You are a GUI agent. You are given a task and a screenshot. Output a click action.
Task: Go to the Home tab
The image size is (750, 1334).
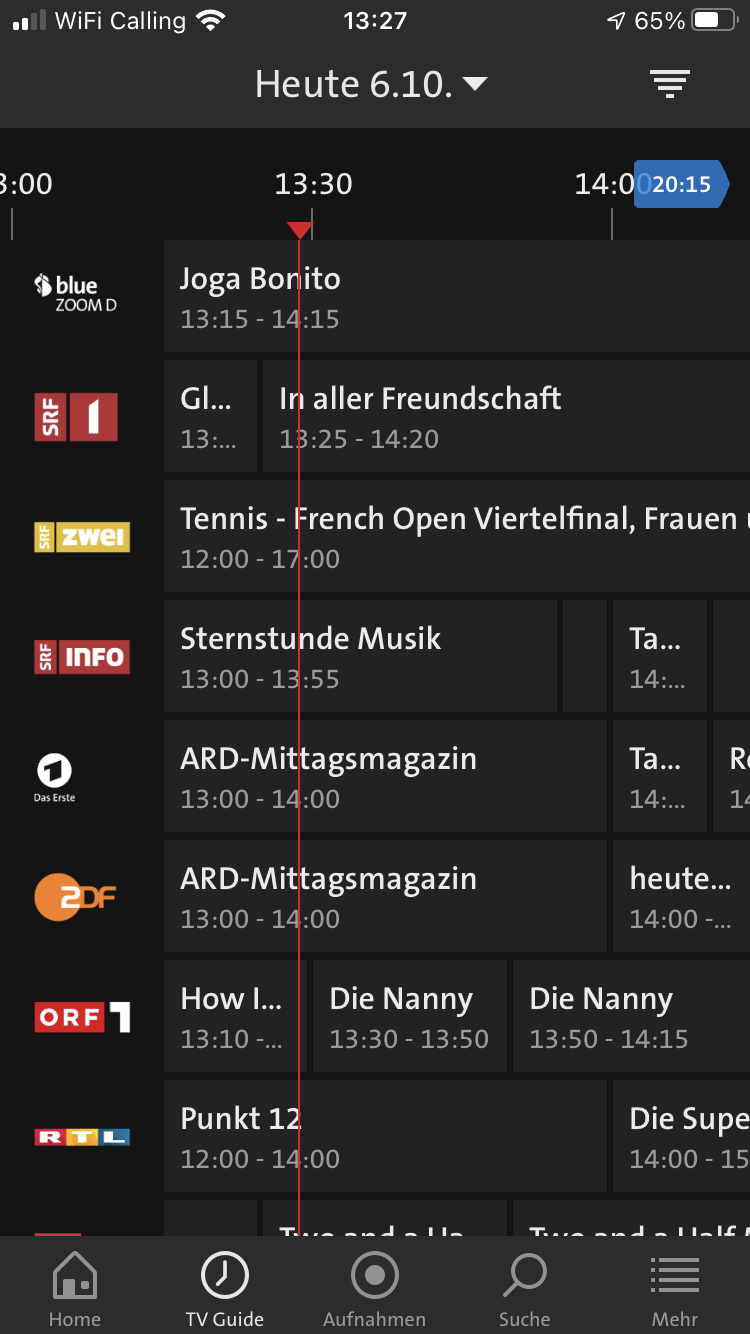click(x=75, y=1290)
